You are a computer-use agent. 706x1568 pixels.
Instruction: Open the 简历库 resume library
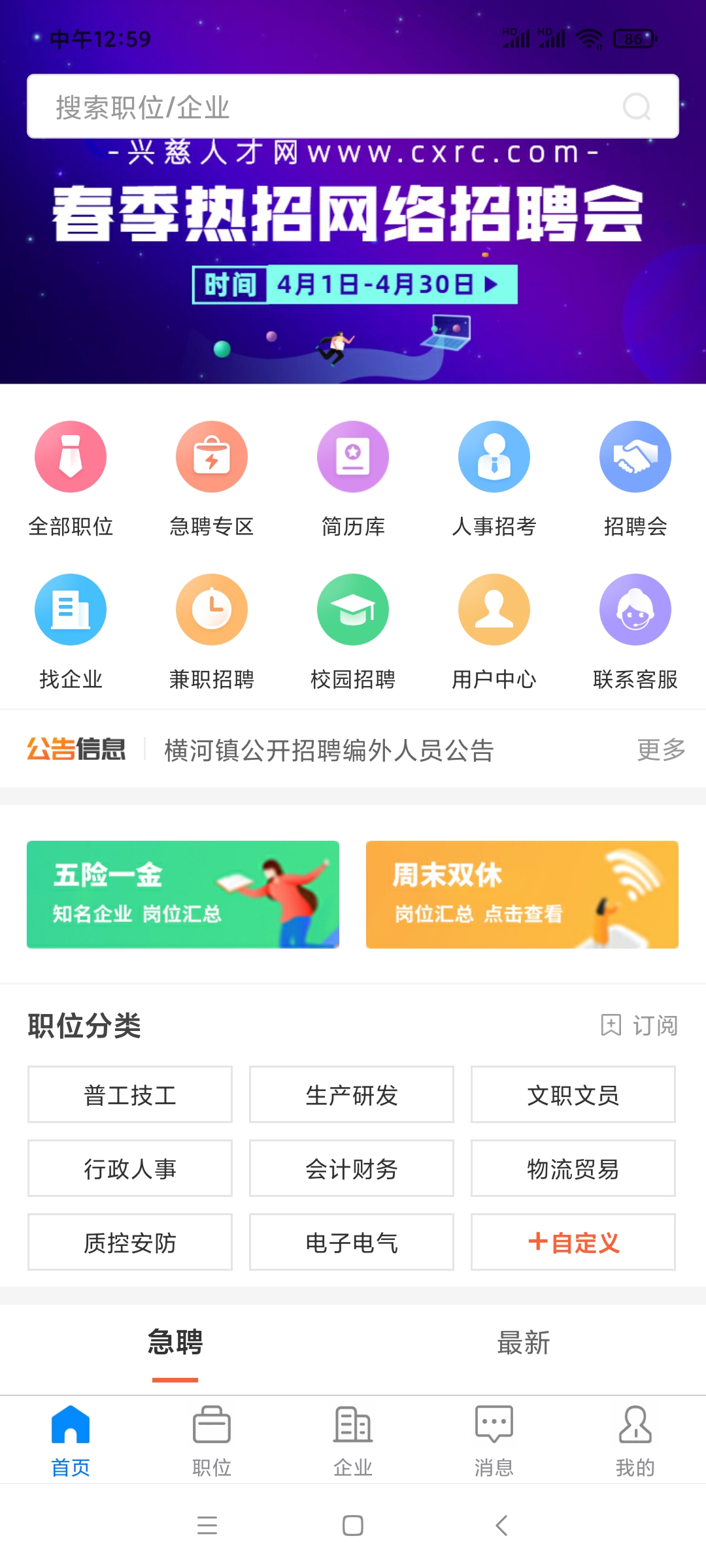click(352, 457)
